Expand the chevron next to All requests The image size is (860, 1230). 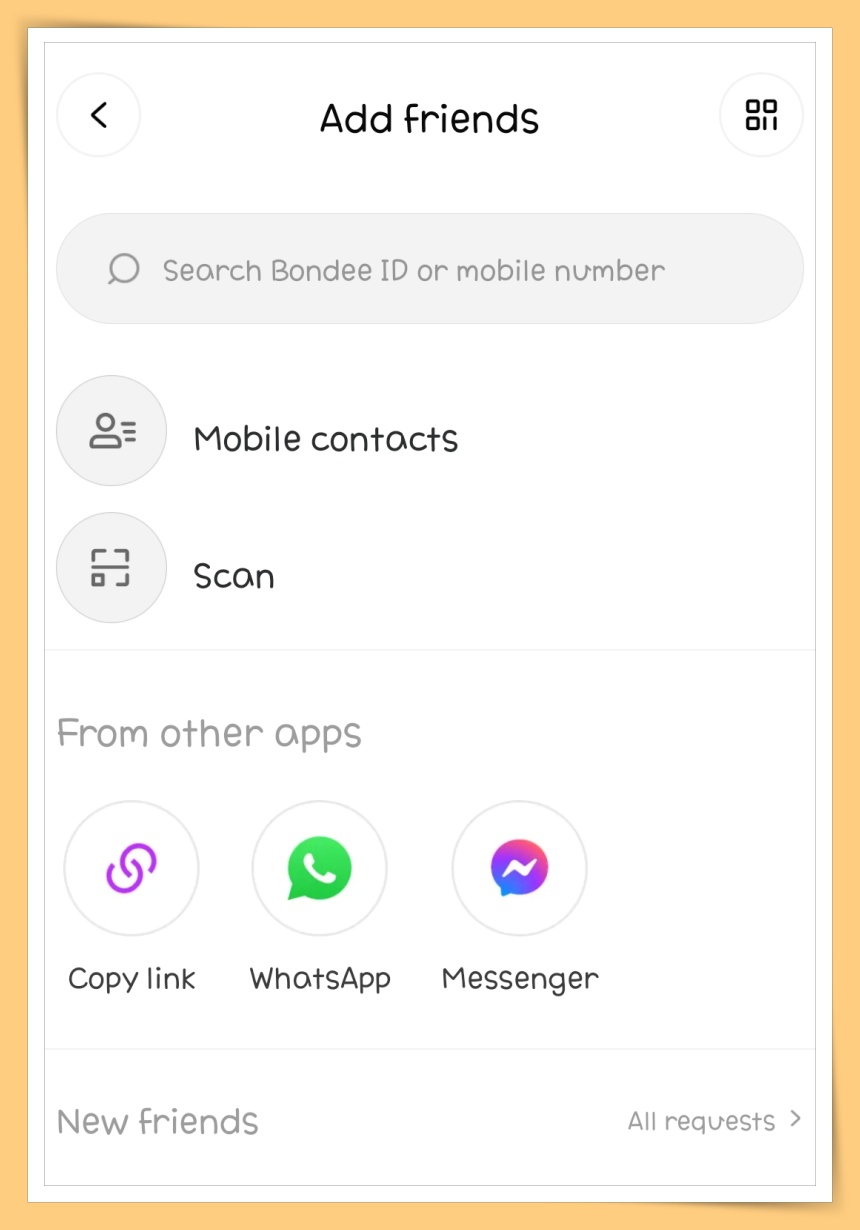coord(795,1121)
